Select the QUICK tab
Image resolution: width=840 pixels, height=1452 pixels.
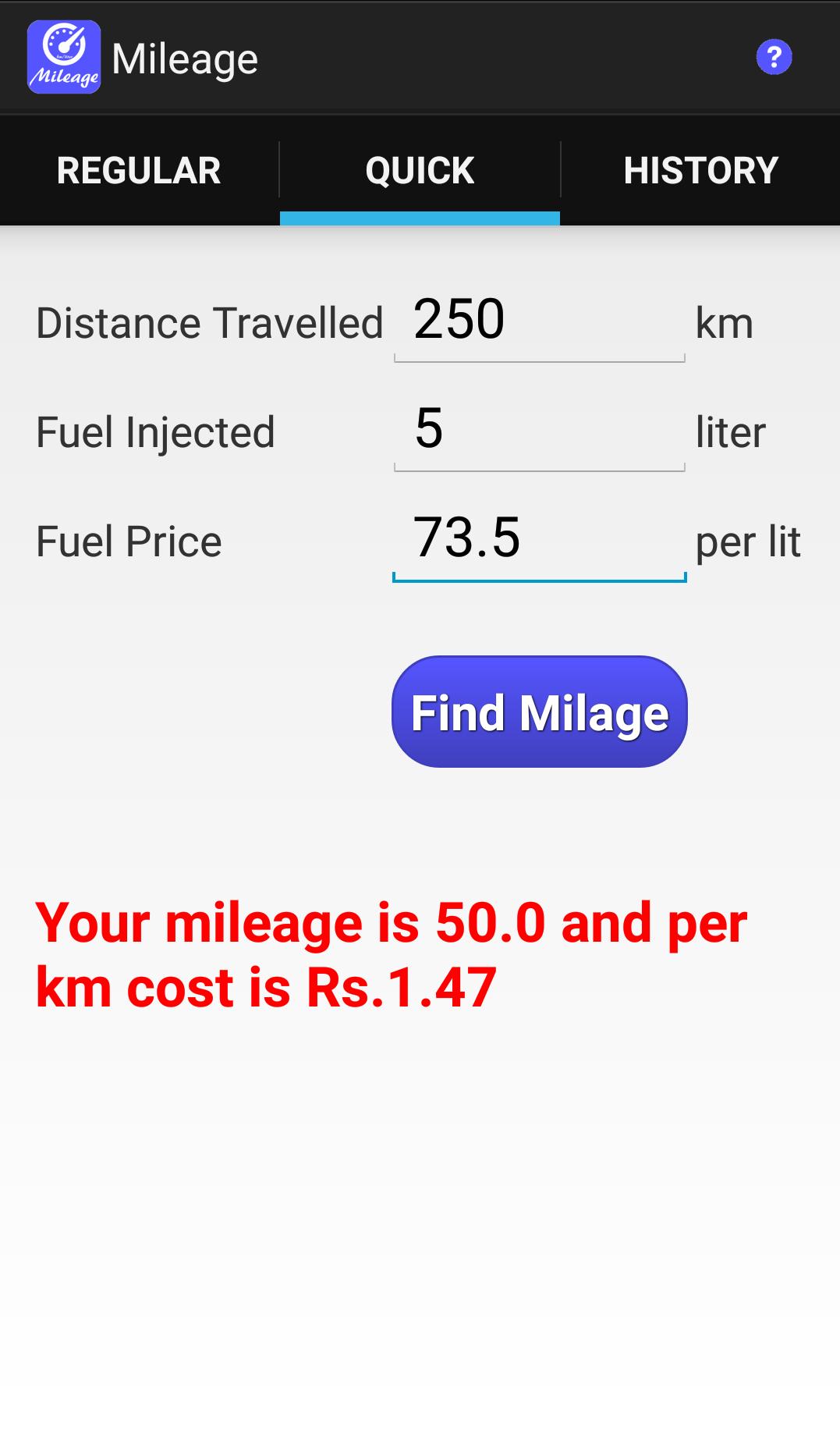click(x=420, y=170)
